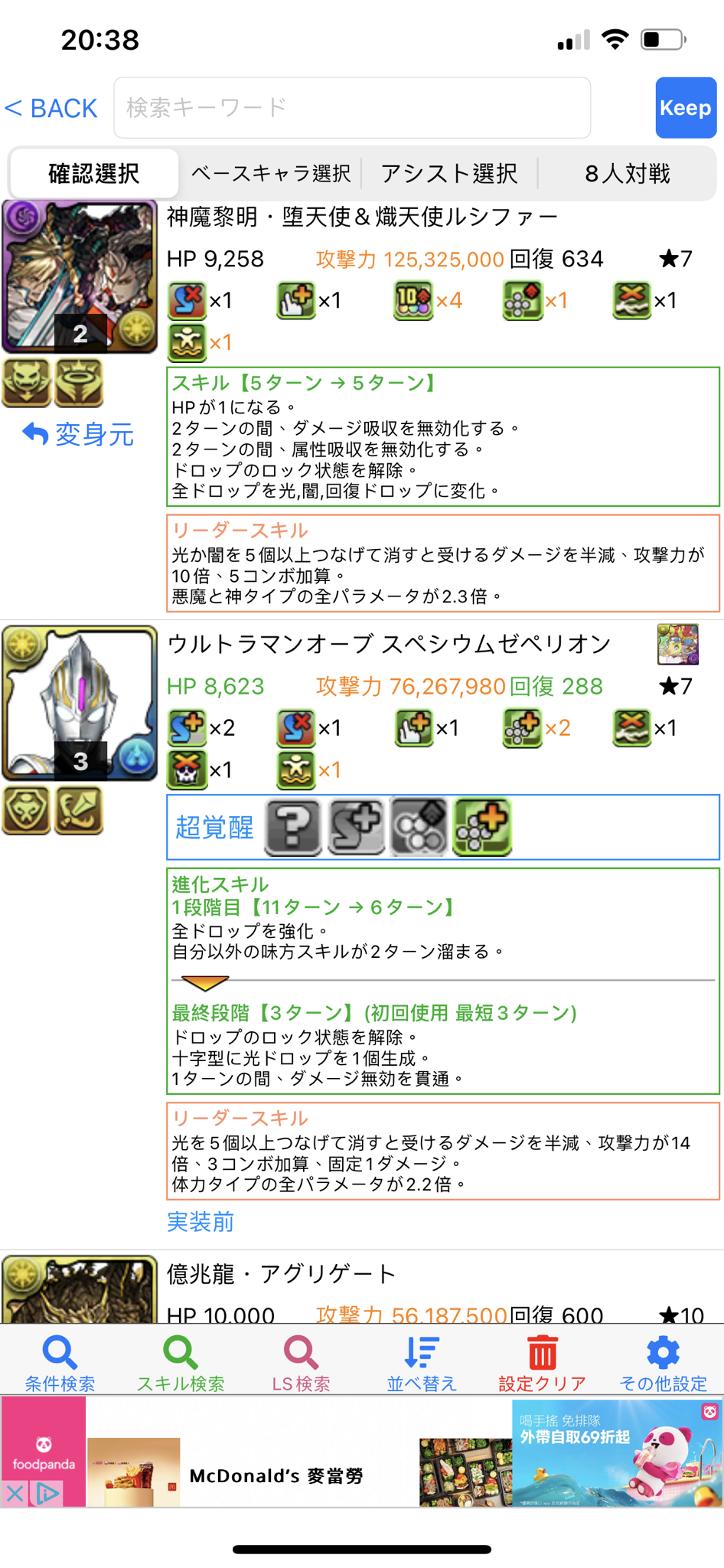
Task: Open the 並べ替え sort options
Action: coord(422,1363)
